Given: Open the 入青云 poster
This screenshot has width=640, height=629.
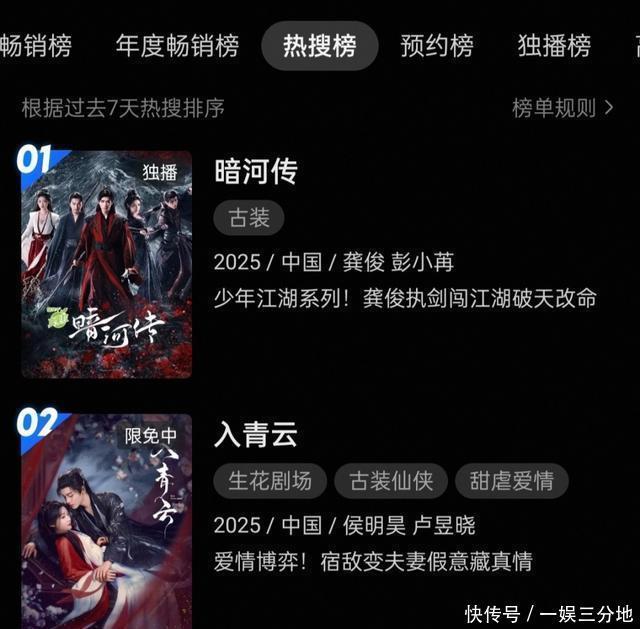Looking at the screenshot, I should pos(106,520).
